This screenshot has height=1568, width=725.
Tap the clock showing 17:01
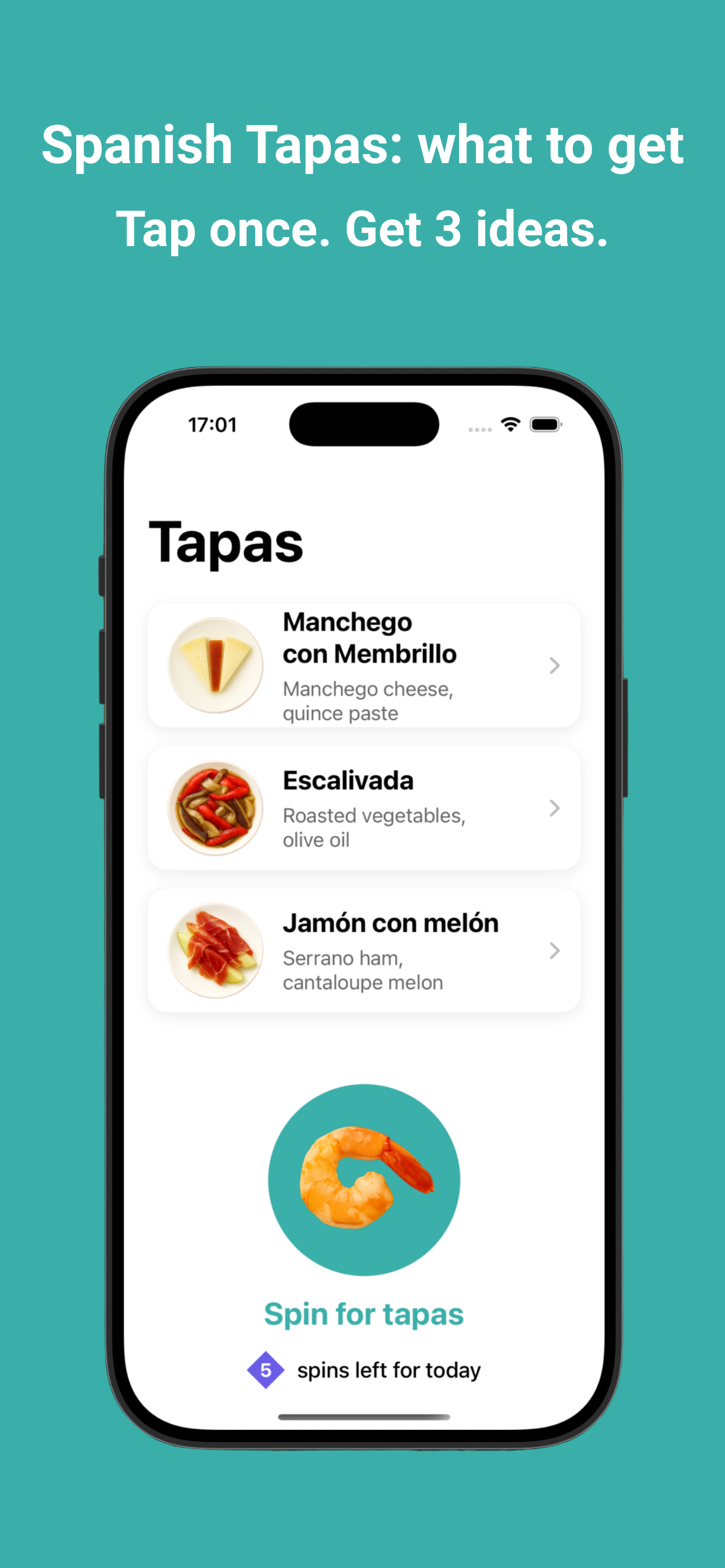tap(212, 426)
